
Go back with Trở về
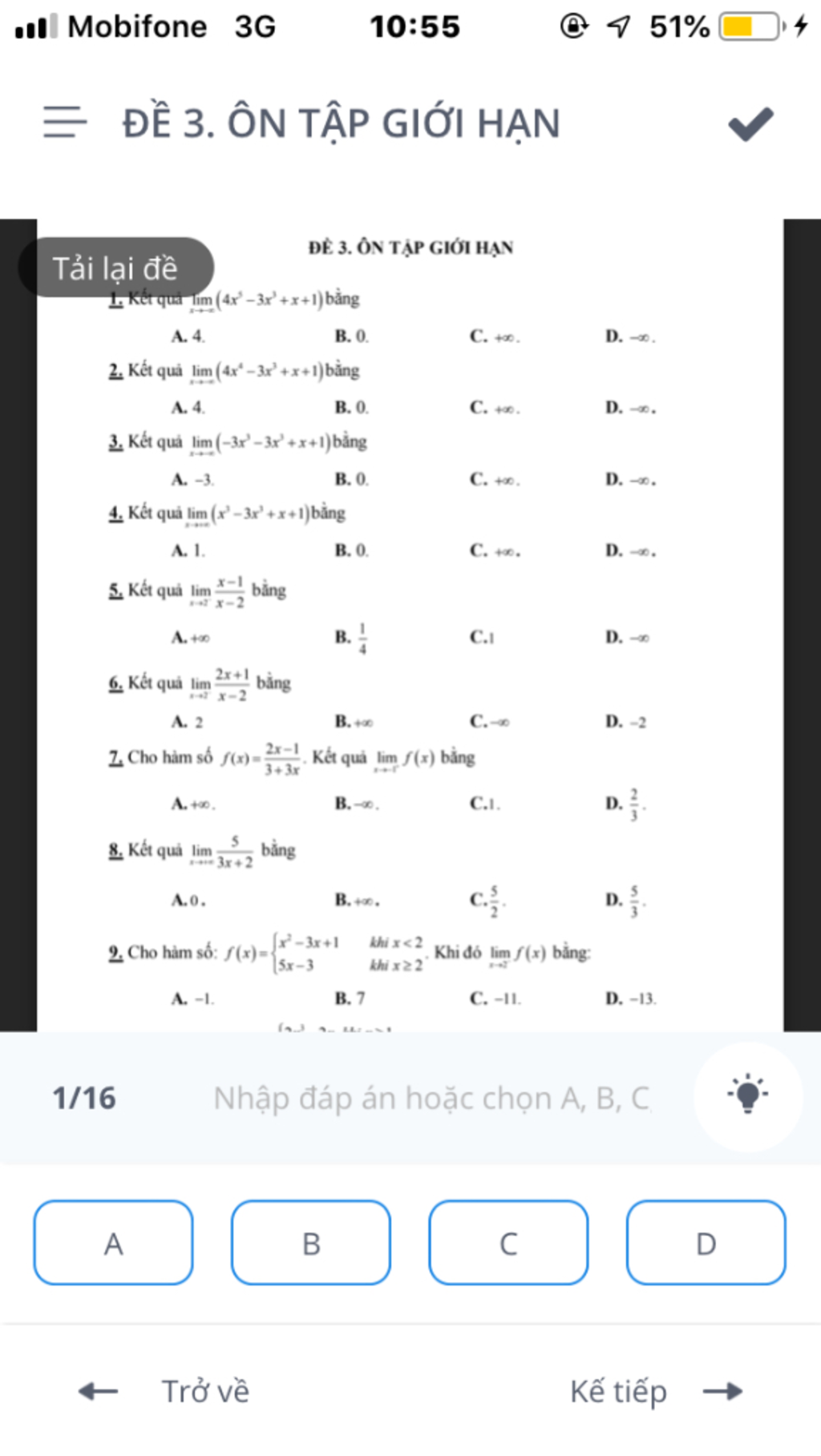coord(164,1391)
